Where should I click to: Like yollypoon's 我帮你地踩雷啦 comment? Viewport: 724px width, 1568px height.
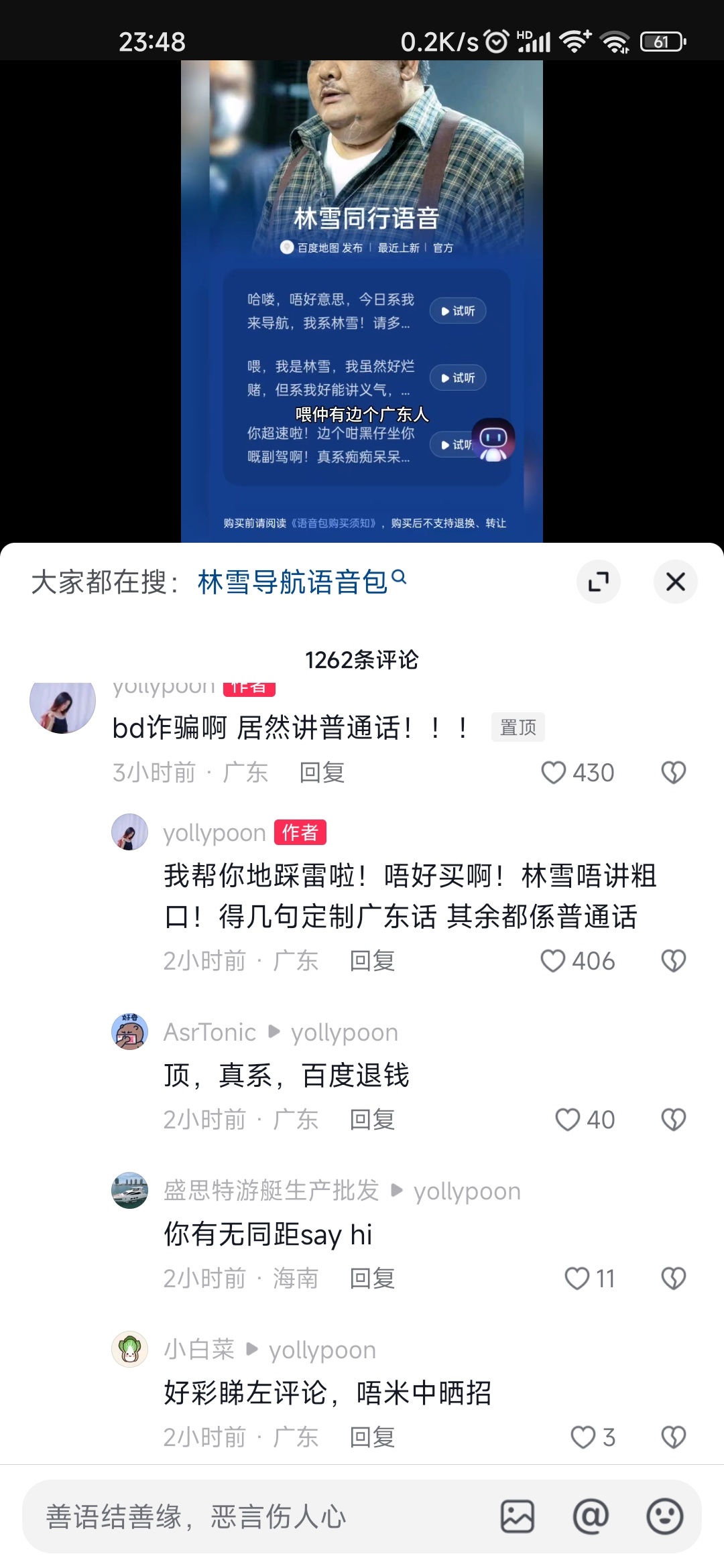point(554,961)
